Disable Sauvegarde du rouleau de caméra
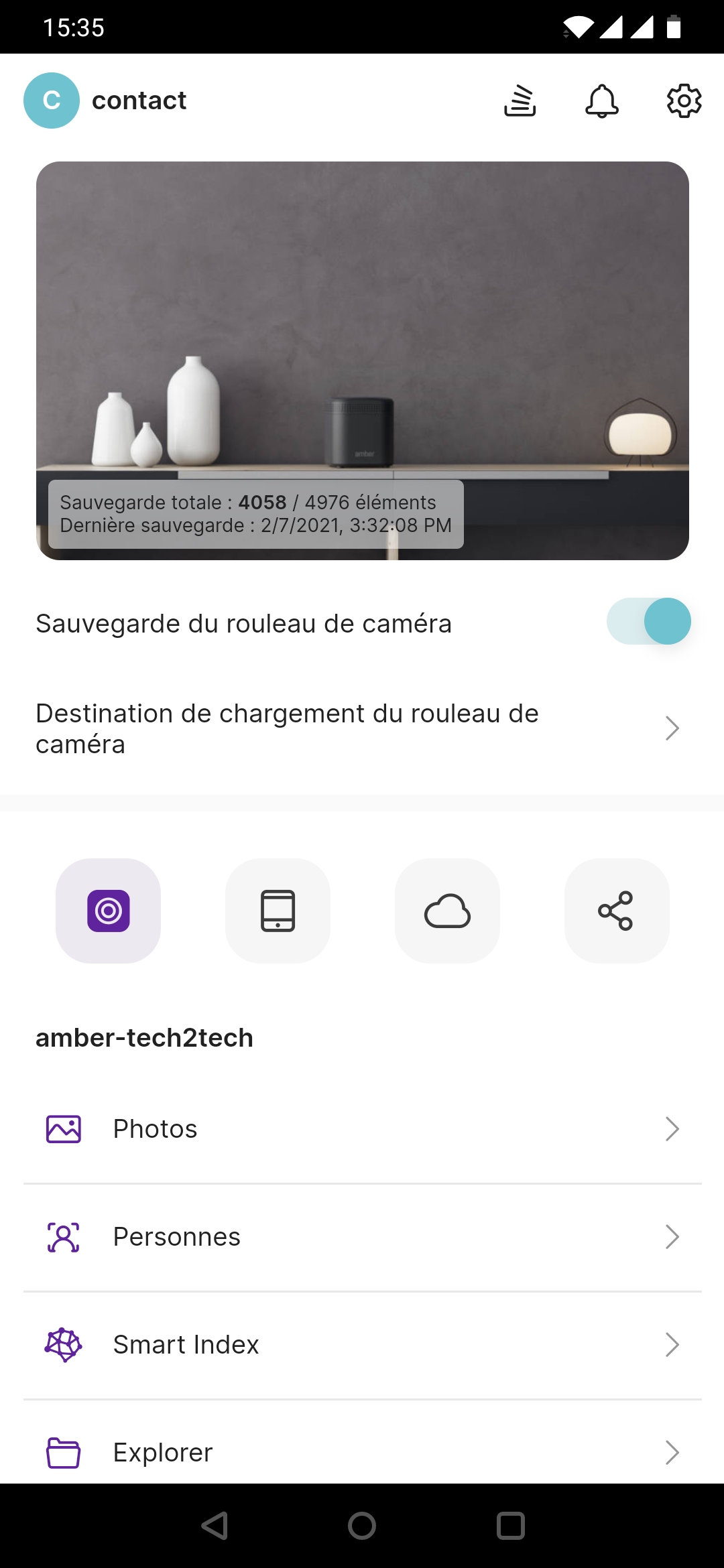The width and height of the screenshot is (724, 1568). click(x=648, y=621)
